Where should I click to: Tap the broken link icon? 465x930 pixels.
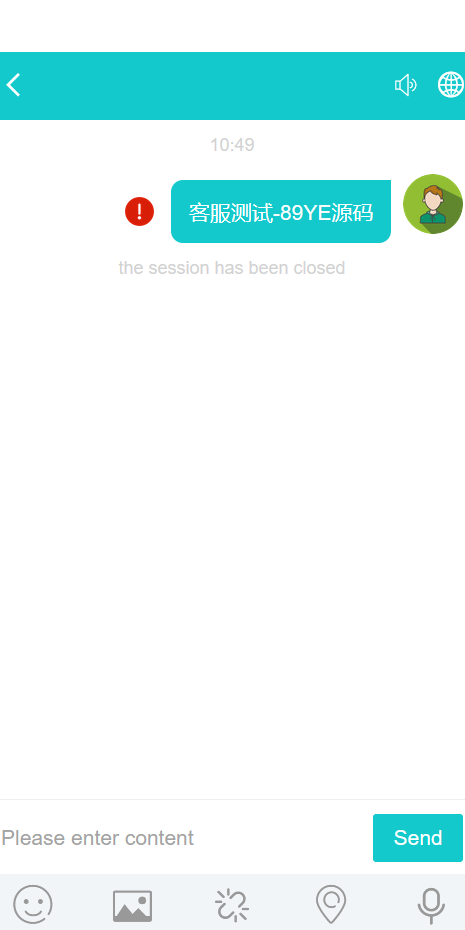point(232,905)
